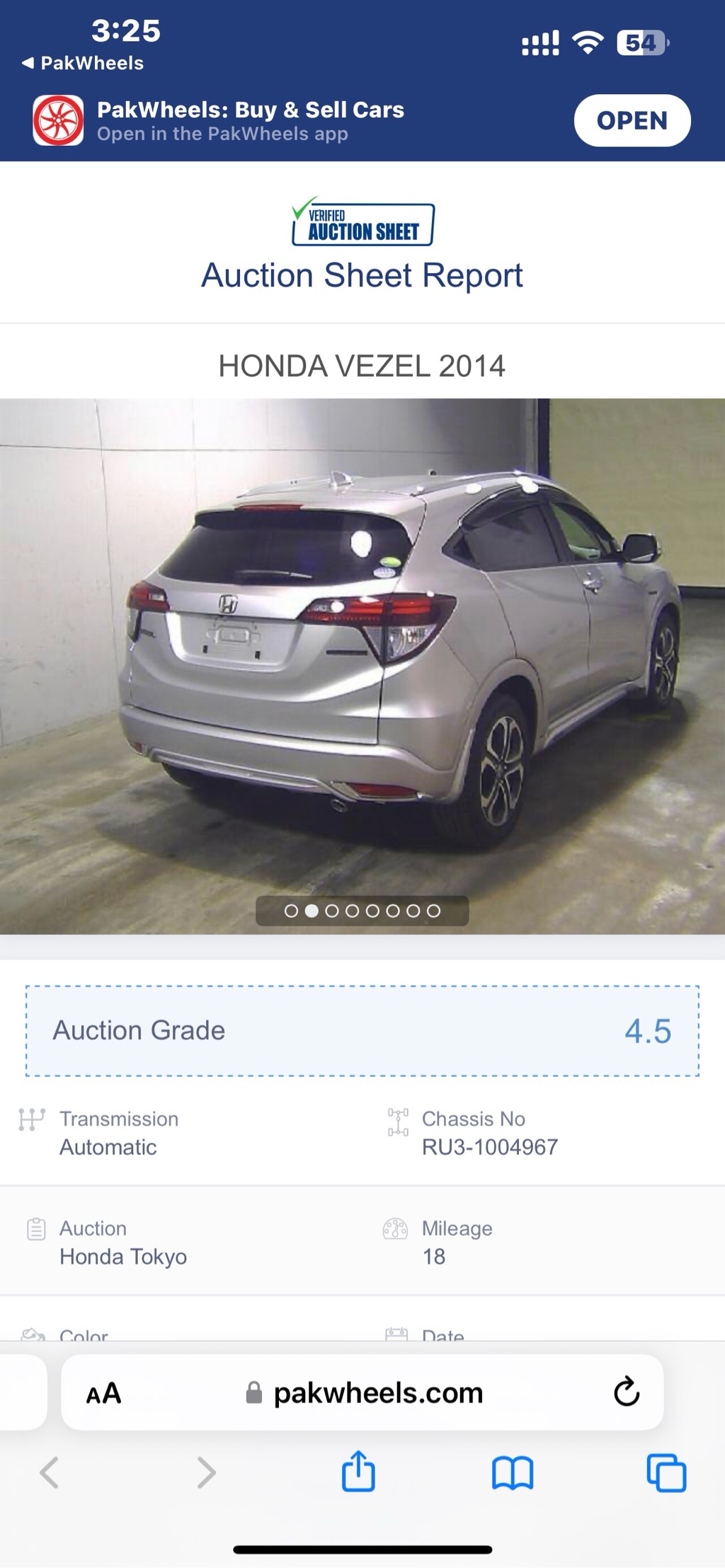Select the third dot in image carousel indicator

pos(331,911)
